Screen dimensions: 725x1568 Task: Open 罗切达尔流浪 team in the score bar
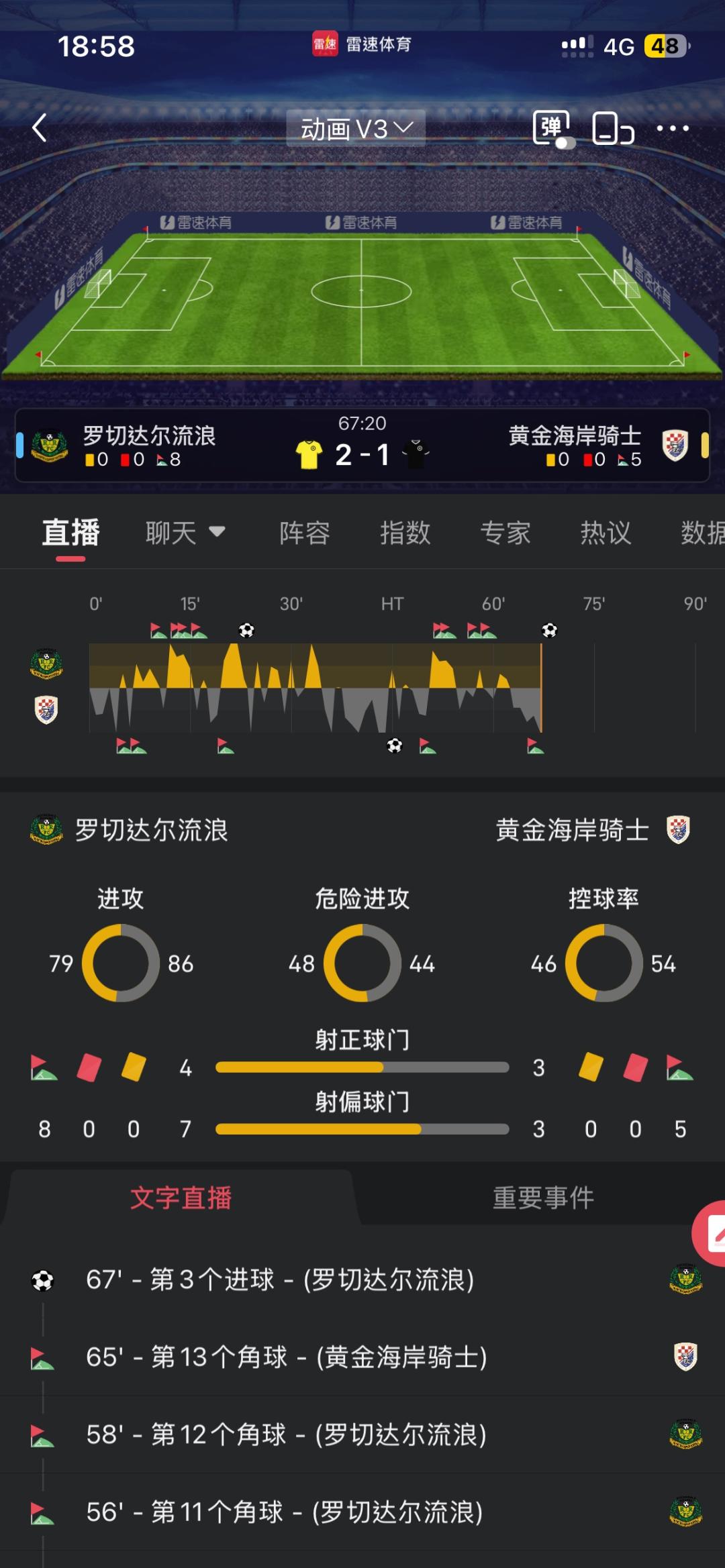coord(149,436)
